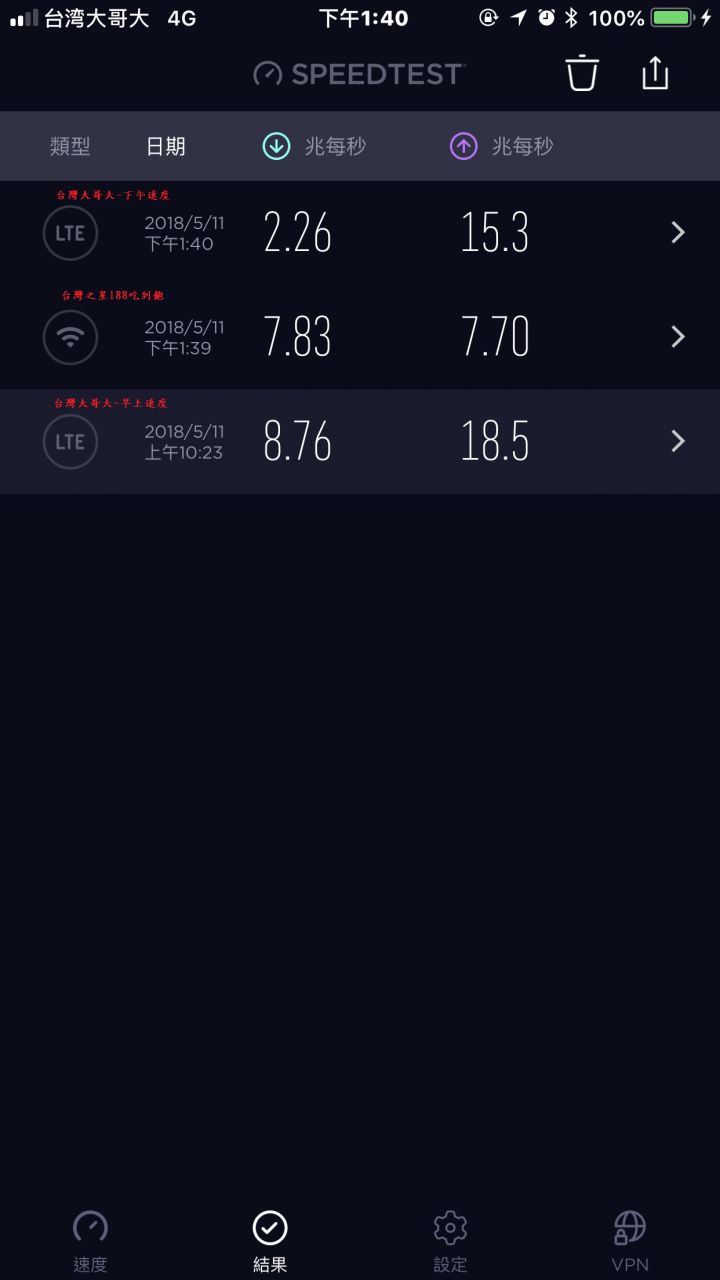Delete results with the trash icon

pos(582,73)
